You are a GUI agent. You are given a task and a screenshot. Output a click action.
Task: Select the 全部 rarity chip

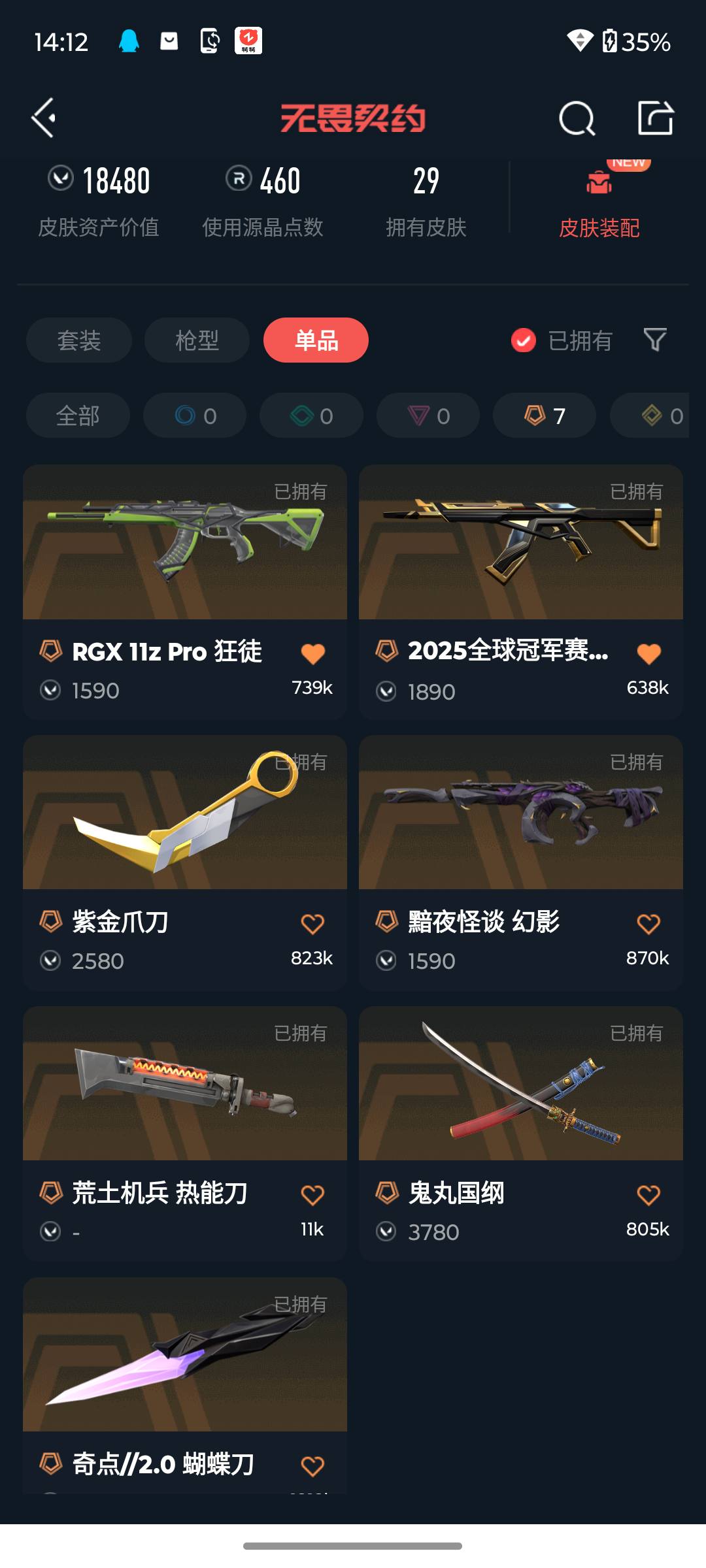(x=78, y=416)
